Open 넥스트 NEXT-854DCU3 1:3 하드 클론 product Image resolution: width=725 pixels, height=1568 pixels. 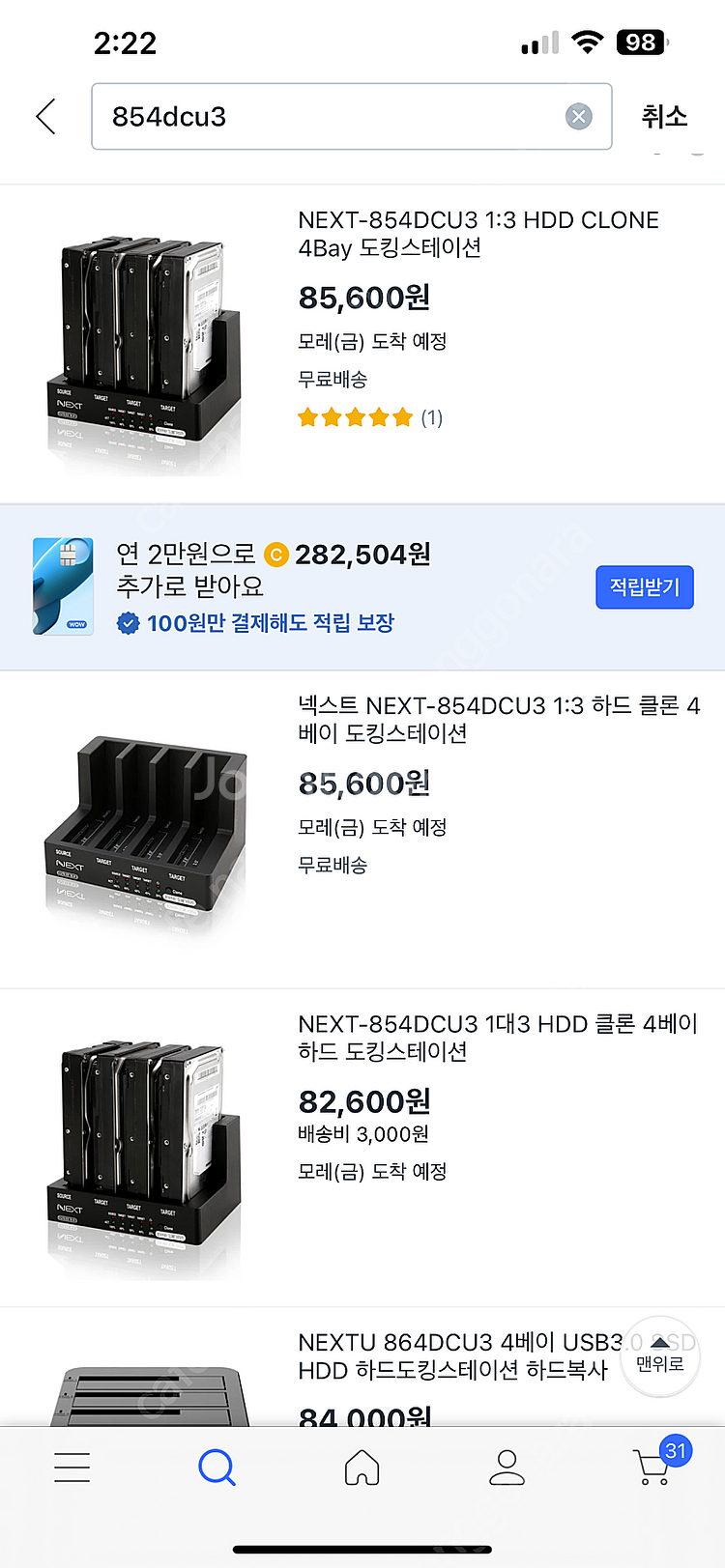pos(498,720)
